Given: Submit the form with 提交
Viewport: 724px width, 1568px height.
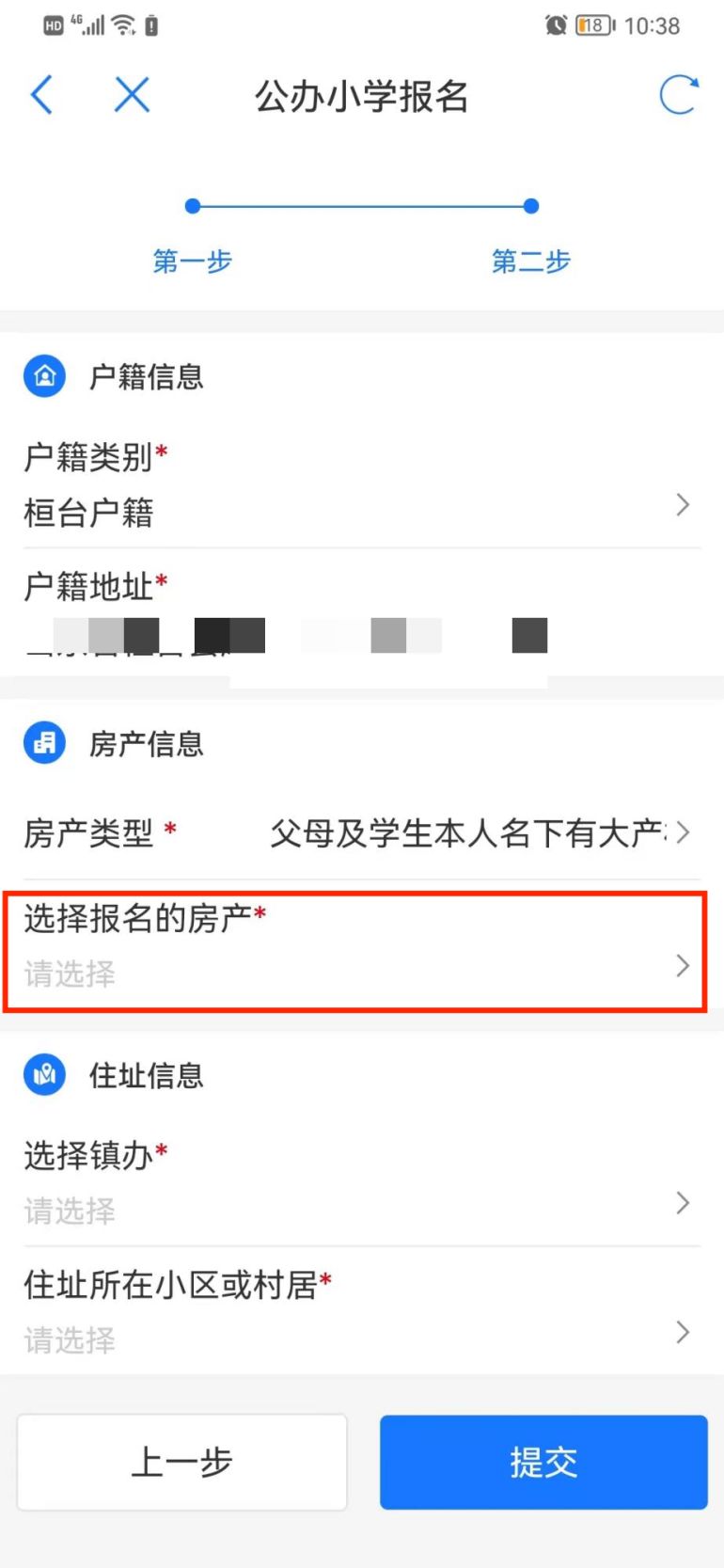Looking at the screenshot, I should (543, 1462).
